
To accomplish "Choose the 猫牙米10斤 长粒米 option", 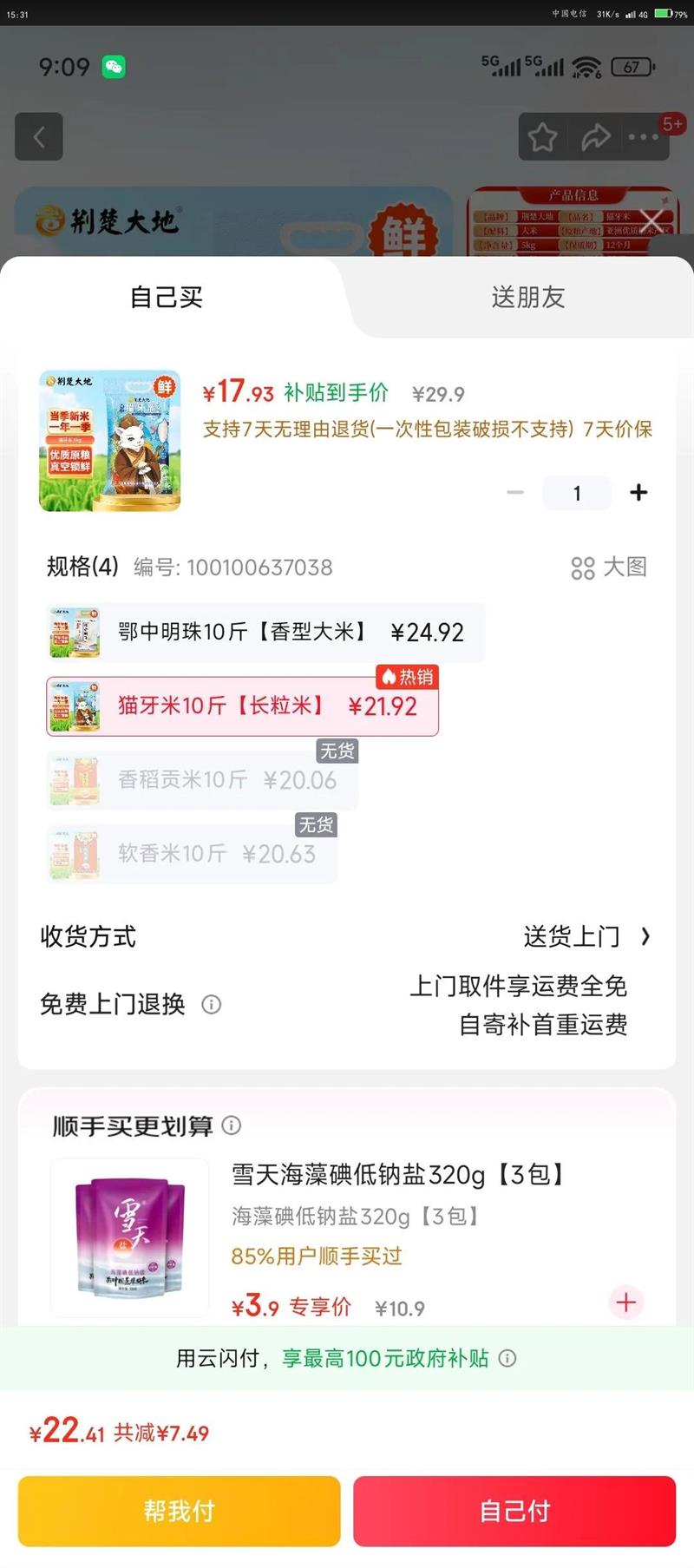I will click(242, 706).
